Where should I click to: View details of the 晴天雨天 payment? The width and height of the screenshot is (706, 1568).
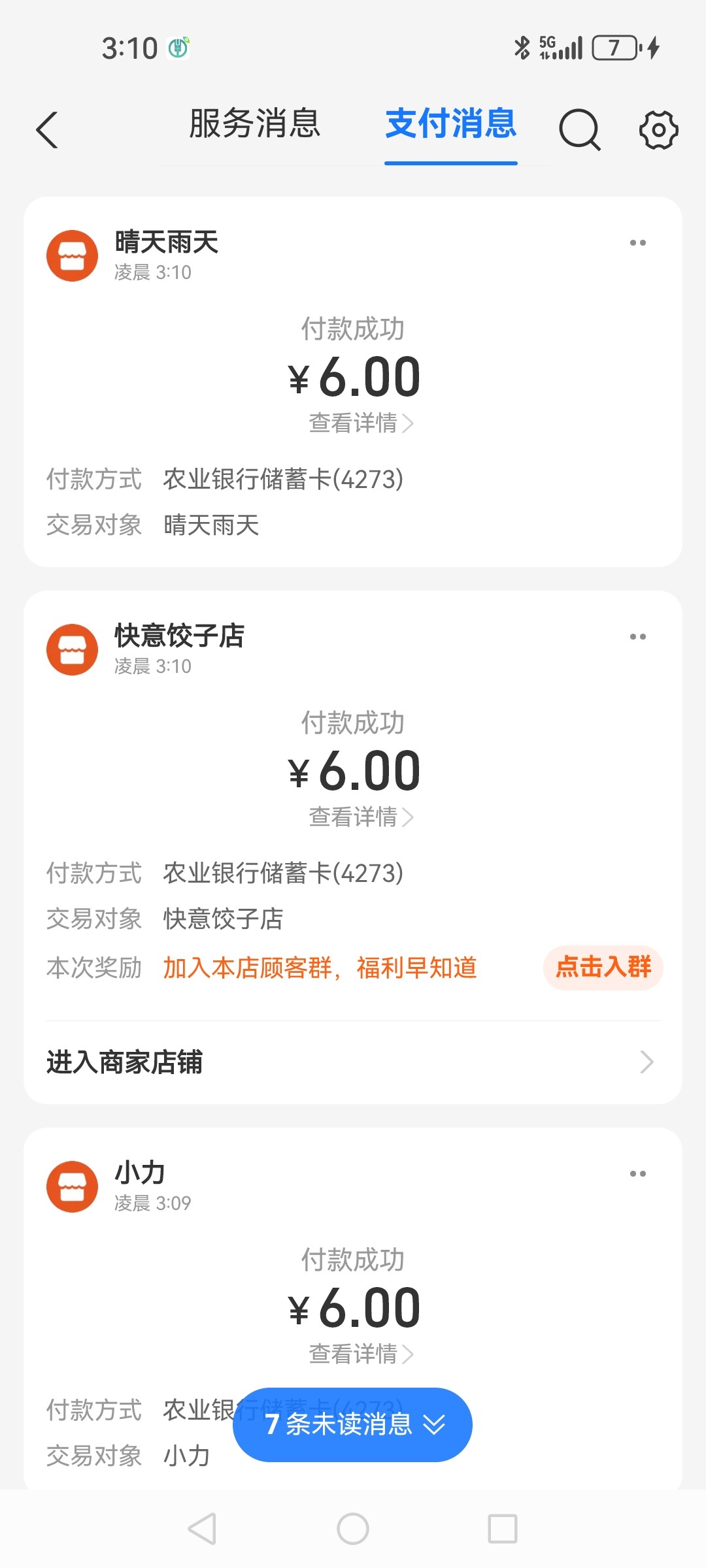click(x=360, y=423)
